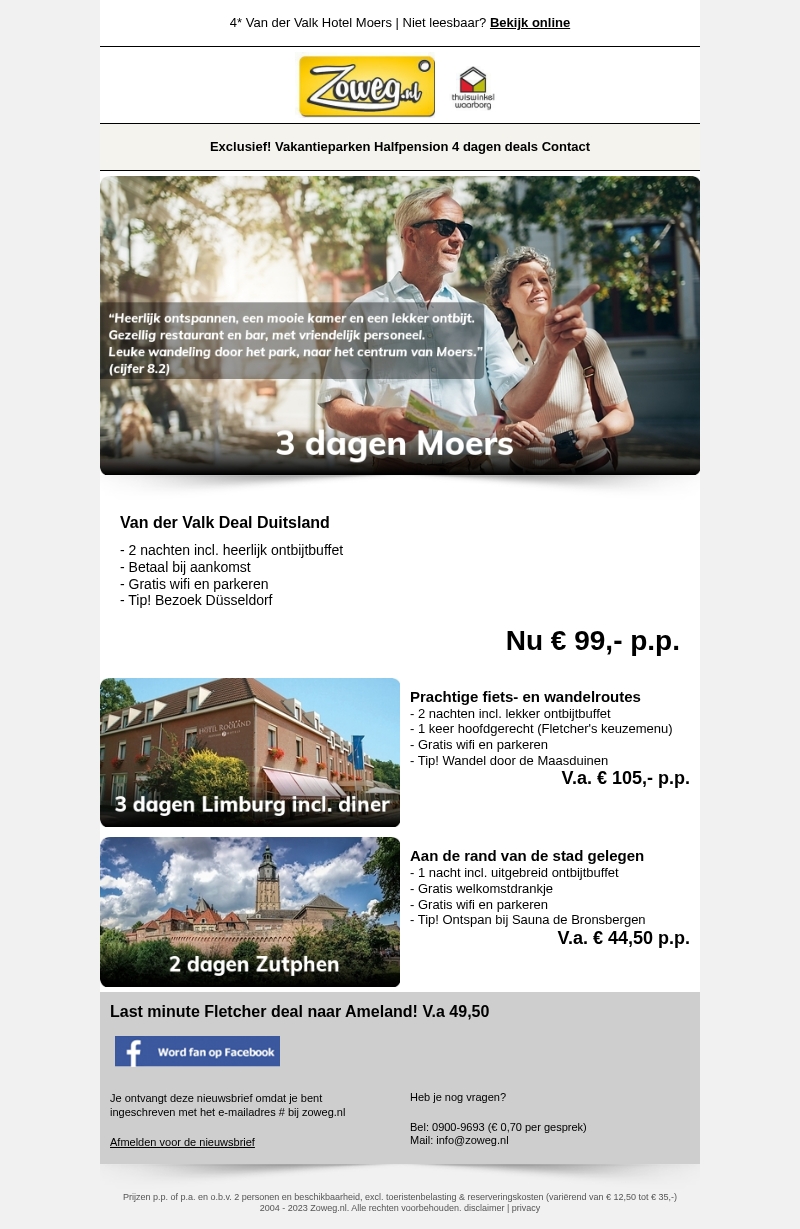800x1229 pixels.
Task: Go to the Contact link
Action: [566, 147]
